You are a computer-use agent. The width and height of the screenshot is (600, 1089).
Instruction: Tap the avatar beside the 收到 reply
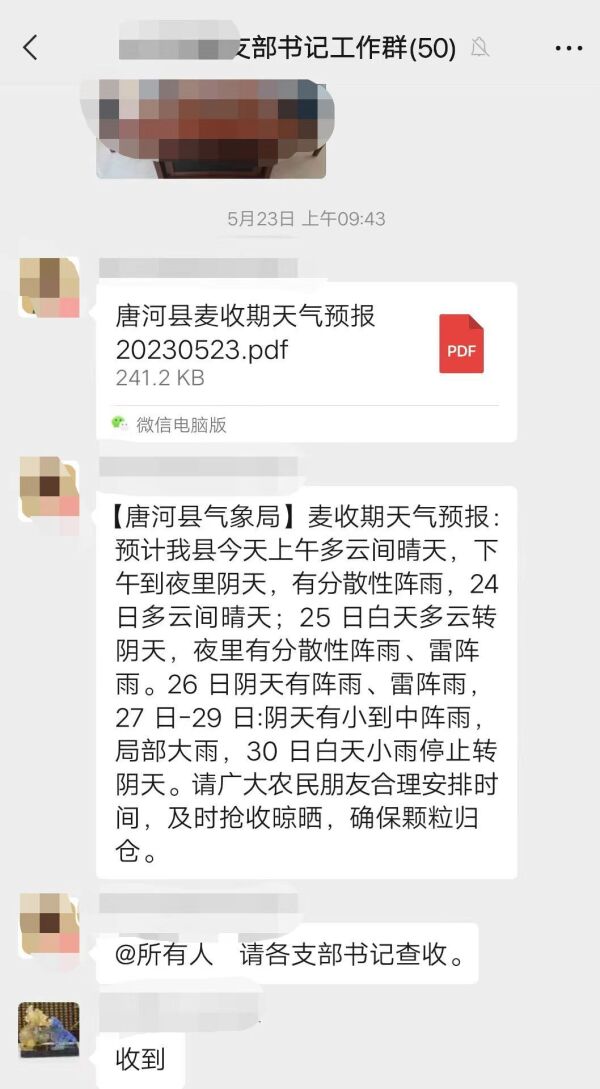click(x=49, y=1031)
